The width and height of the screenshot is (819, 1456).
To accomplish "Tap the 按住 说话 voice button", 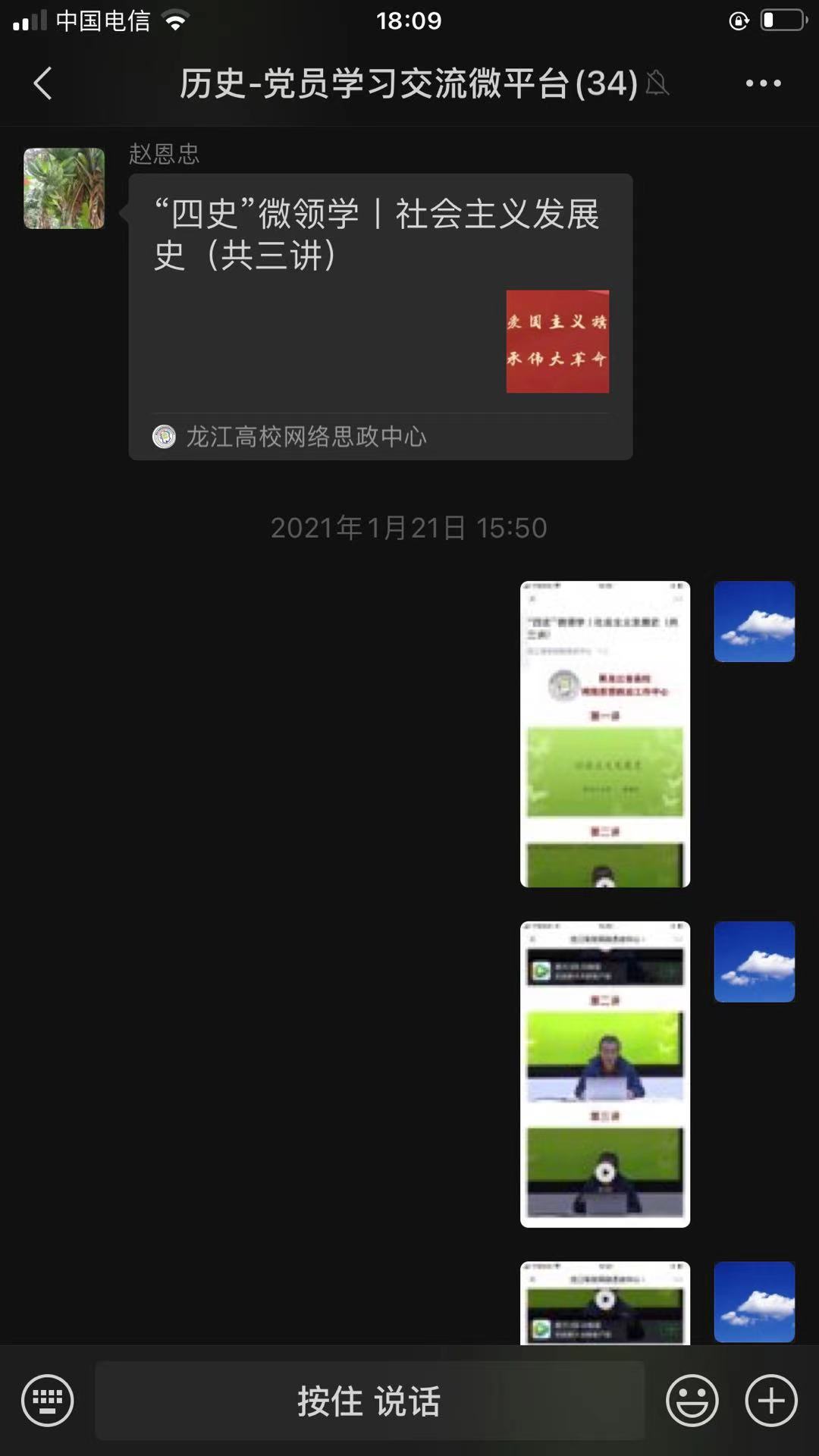I will pyautogui.click(x=369, y=1401).
